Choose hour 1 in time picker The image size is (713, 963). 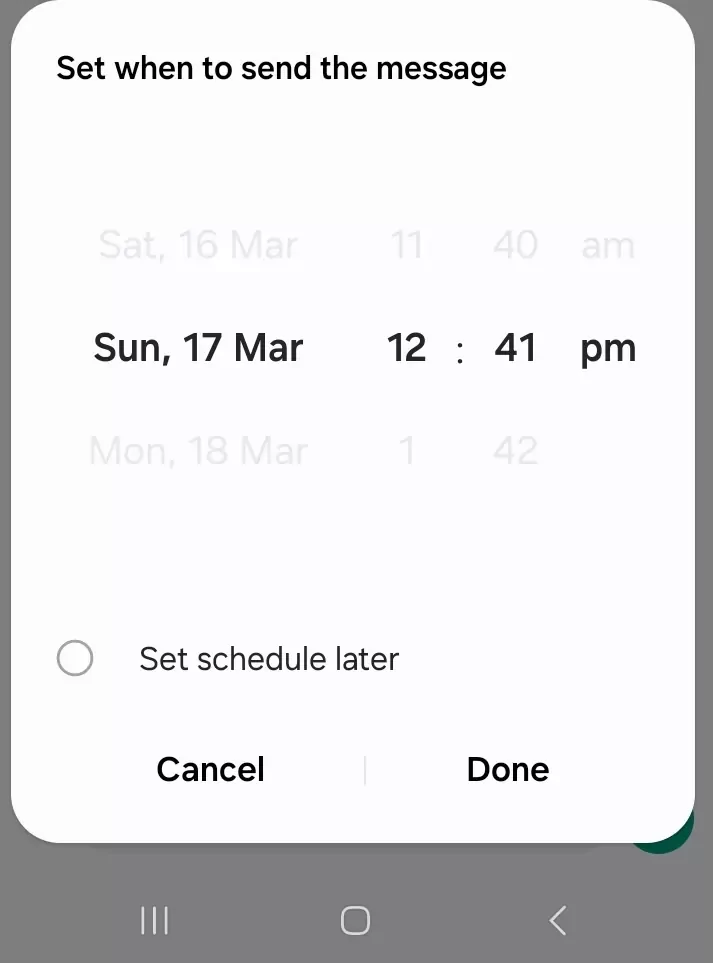407,451
